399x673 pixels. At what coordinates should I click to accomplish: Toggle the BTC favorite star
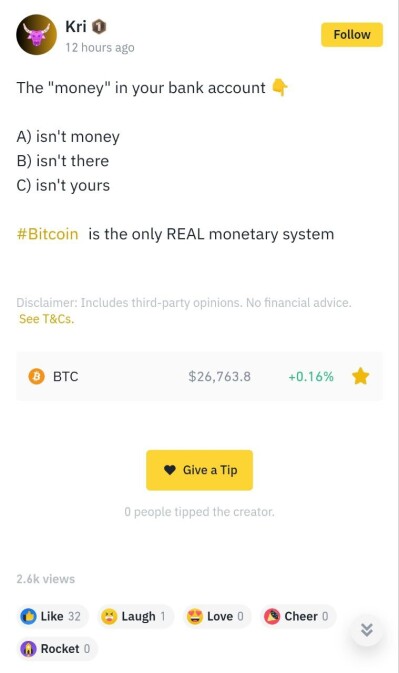coord(360,376)
